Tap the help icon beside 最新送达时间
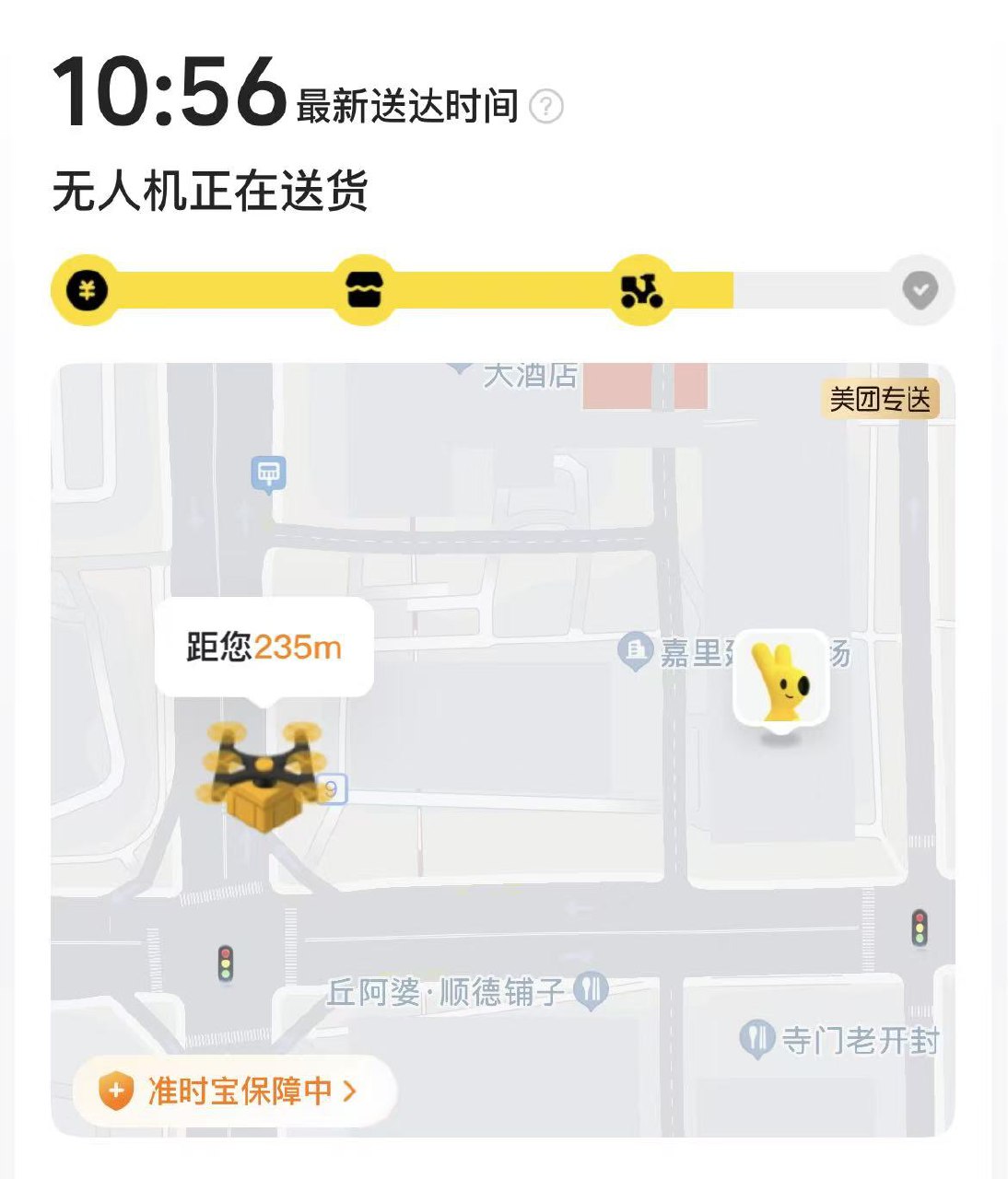Image resolution: width=1008 pixels, height=1179 pixels. [546, 107]
